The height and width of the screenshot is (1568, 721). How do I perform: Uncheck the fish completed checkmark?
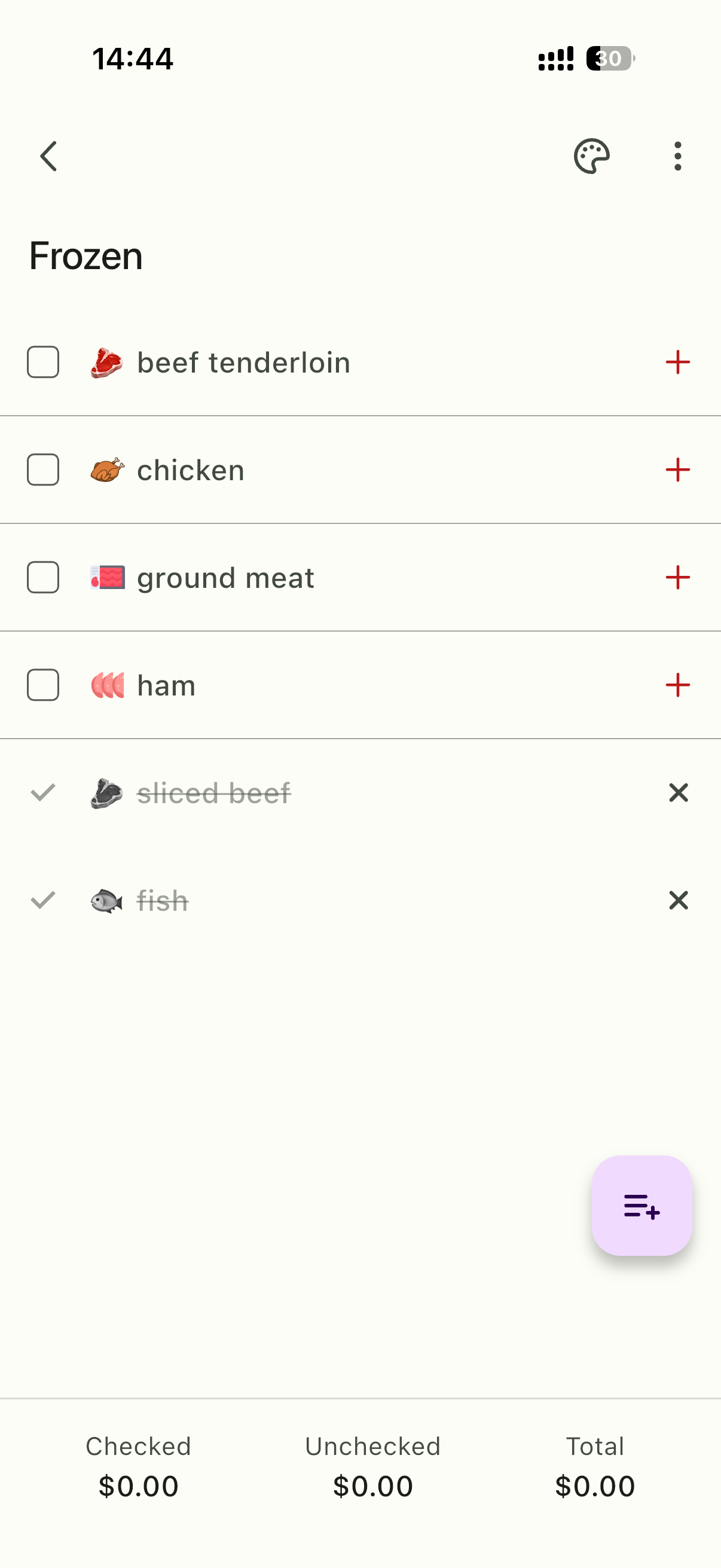pyautogui.click(x=42, y=901)
